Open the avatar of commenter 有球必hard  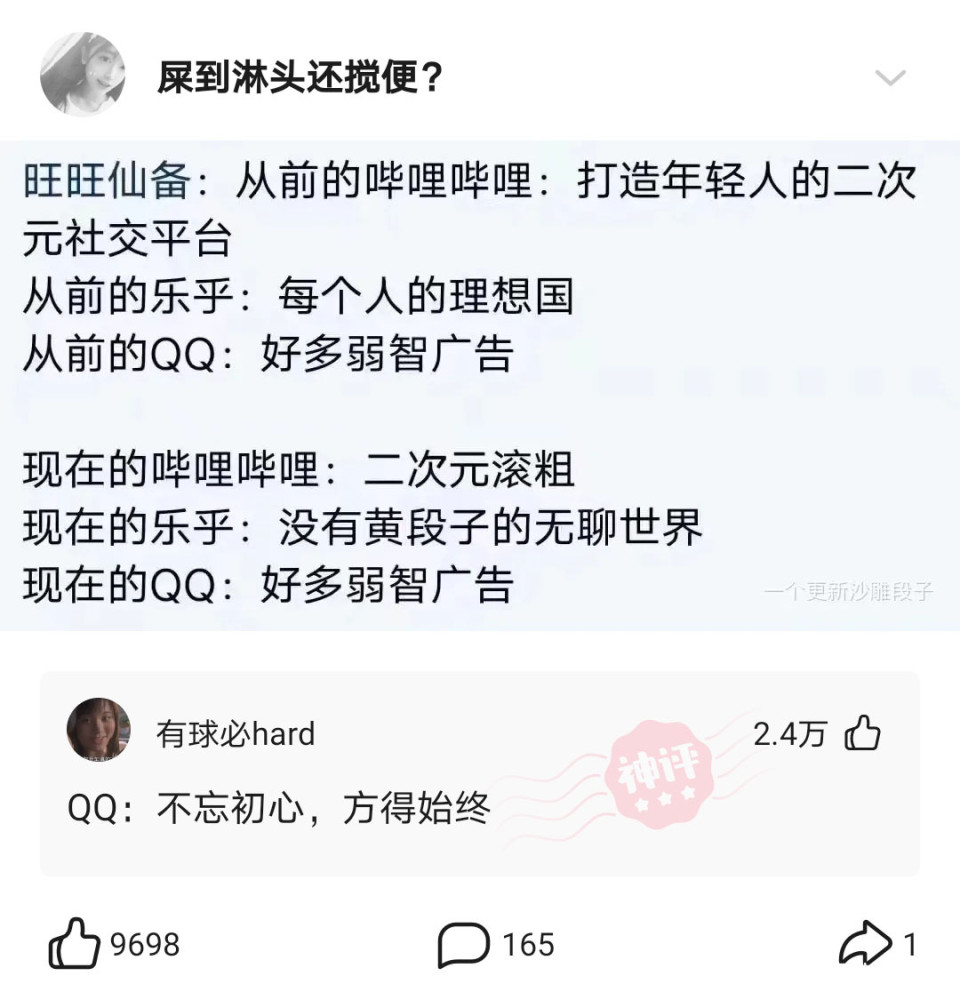pyautogui.click(x=98, y=730)
